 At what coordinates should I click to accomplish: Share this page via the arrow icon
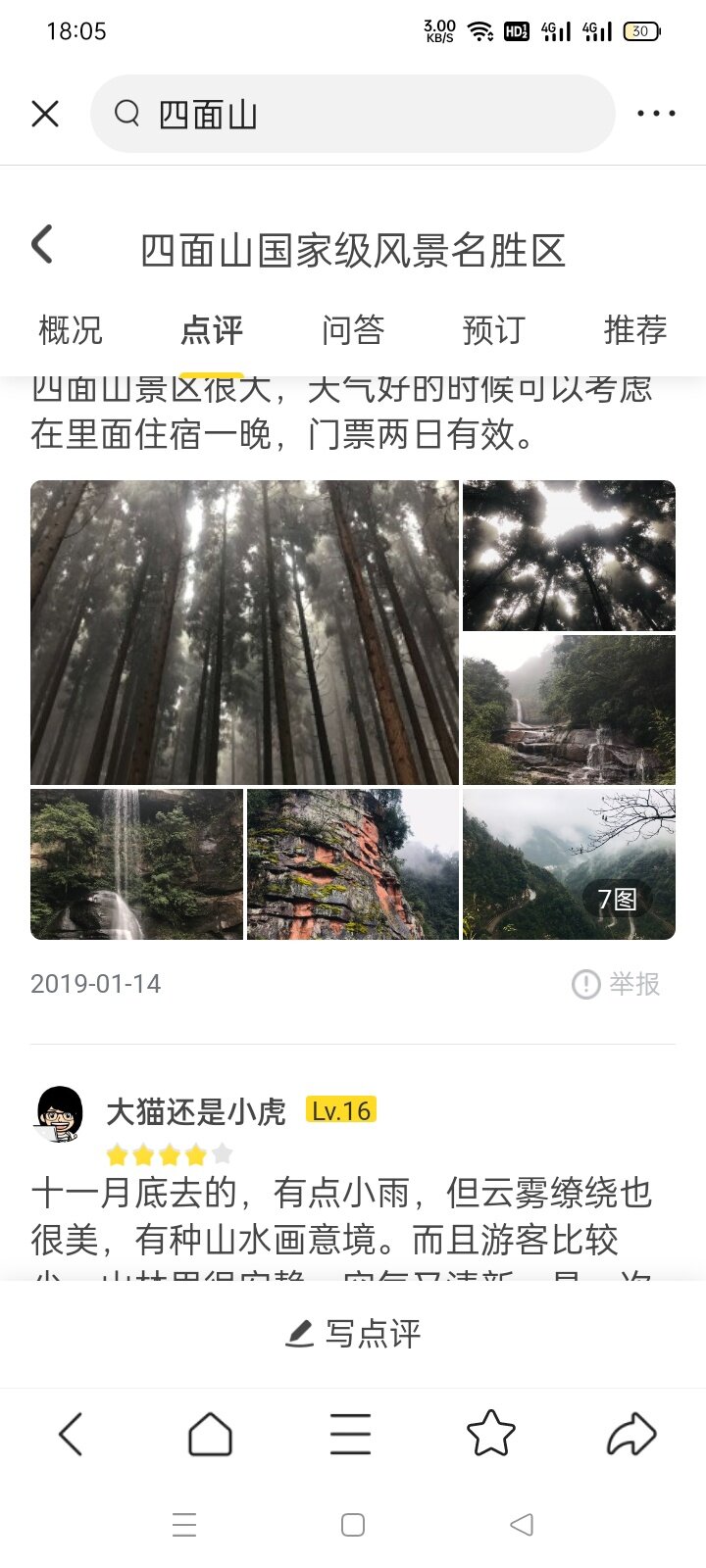tap(632, 1435)
